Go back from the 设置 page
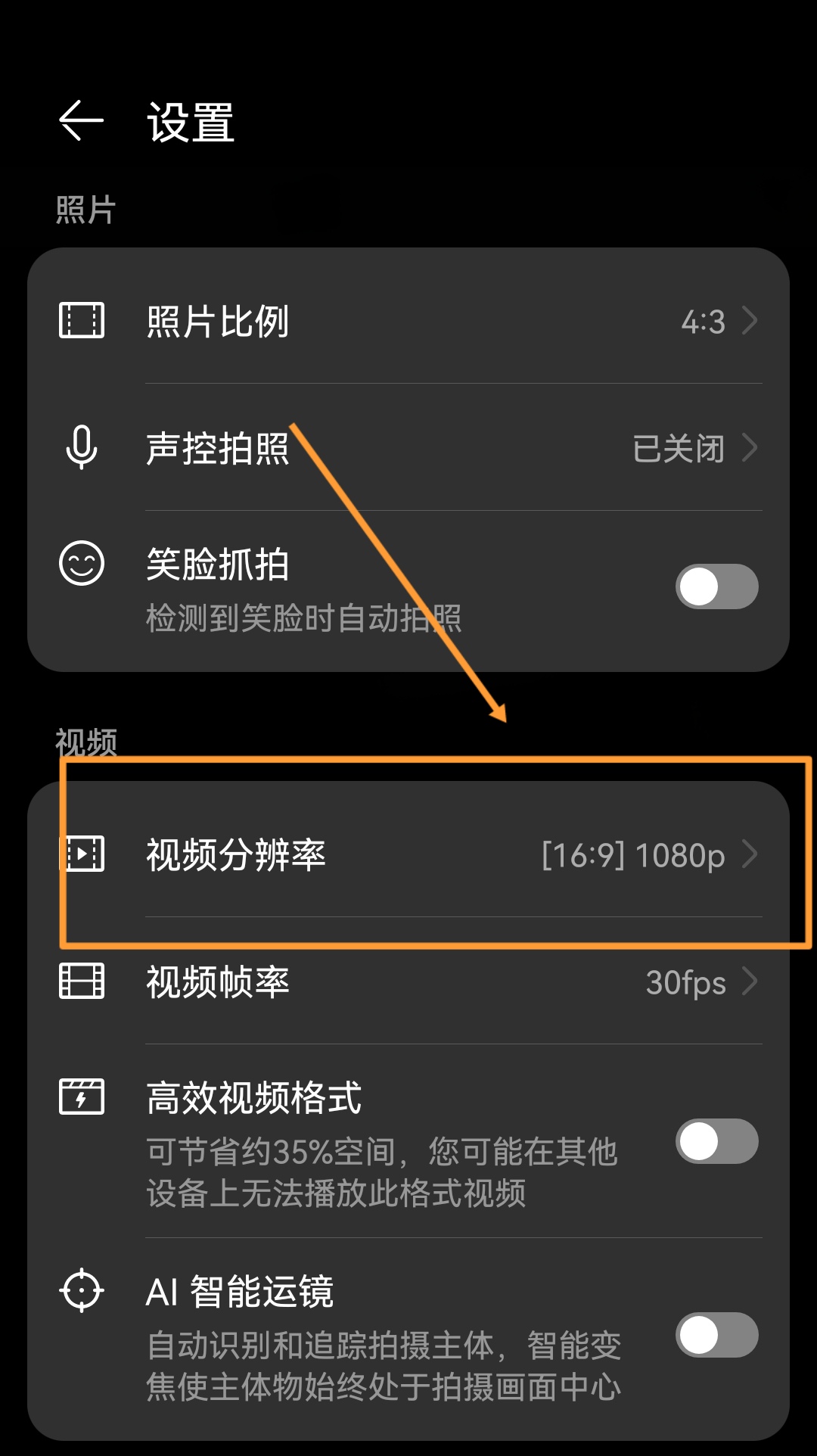 [x=82, y=121]
